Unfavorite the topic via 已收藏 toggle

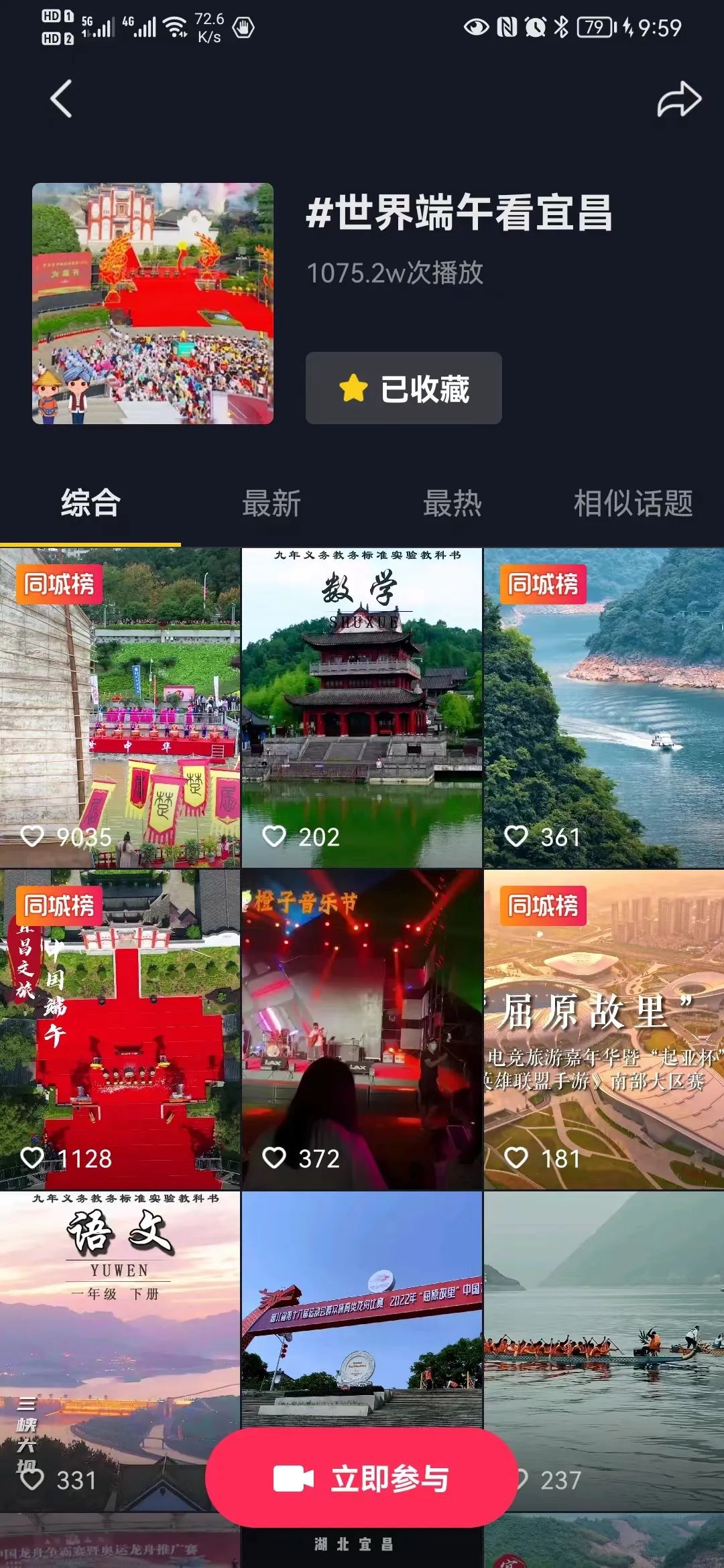click(x=403, y=389)
